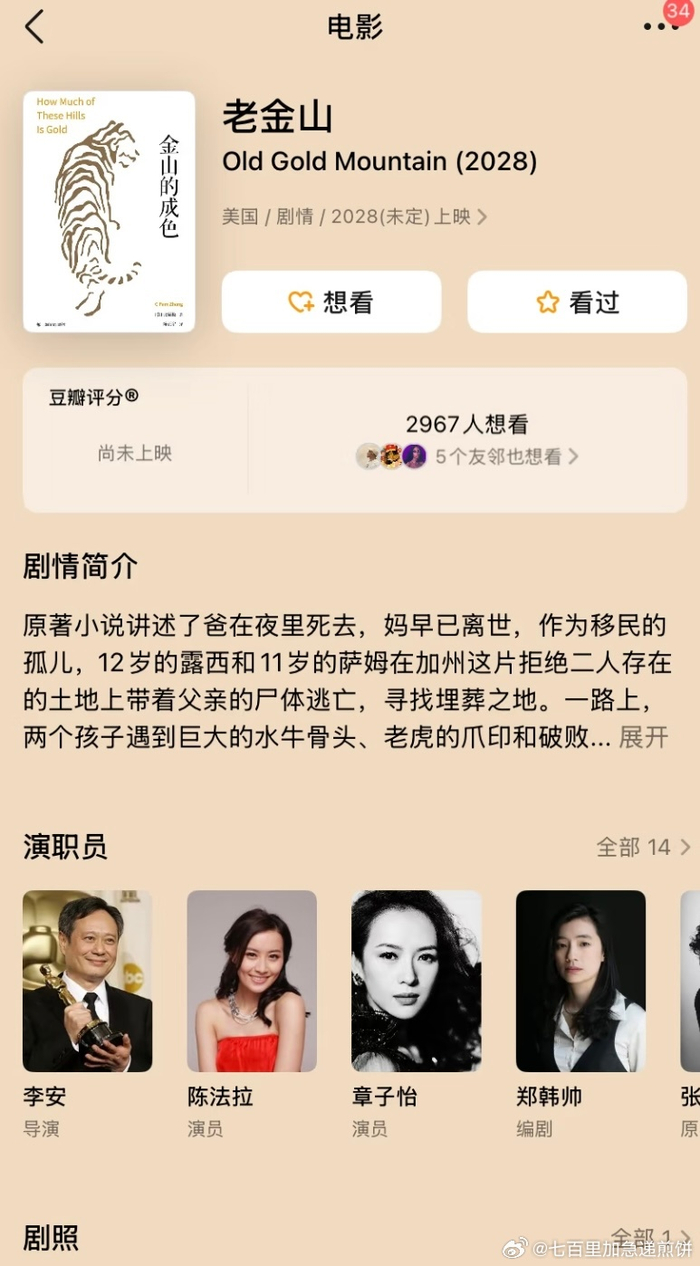The width and height of the screenshot is (700, 1266).
Task: Mark movie as 想看
Action: point(331,302)
